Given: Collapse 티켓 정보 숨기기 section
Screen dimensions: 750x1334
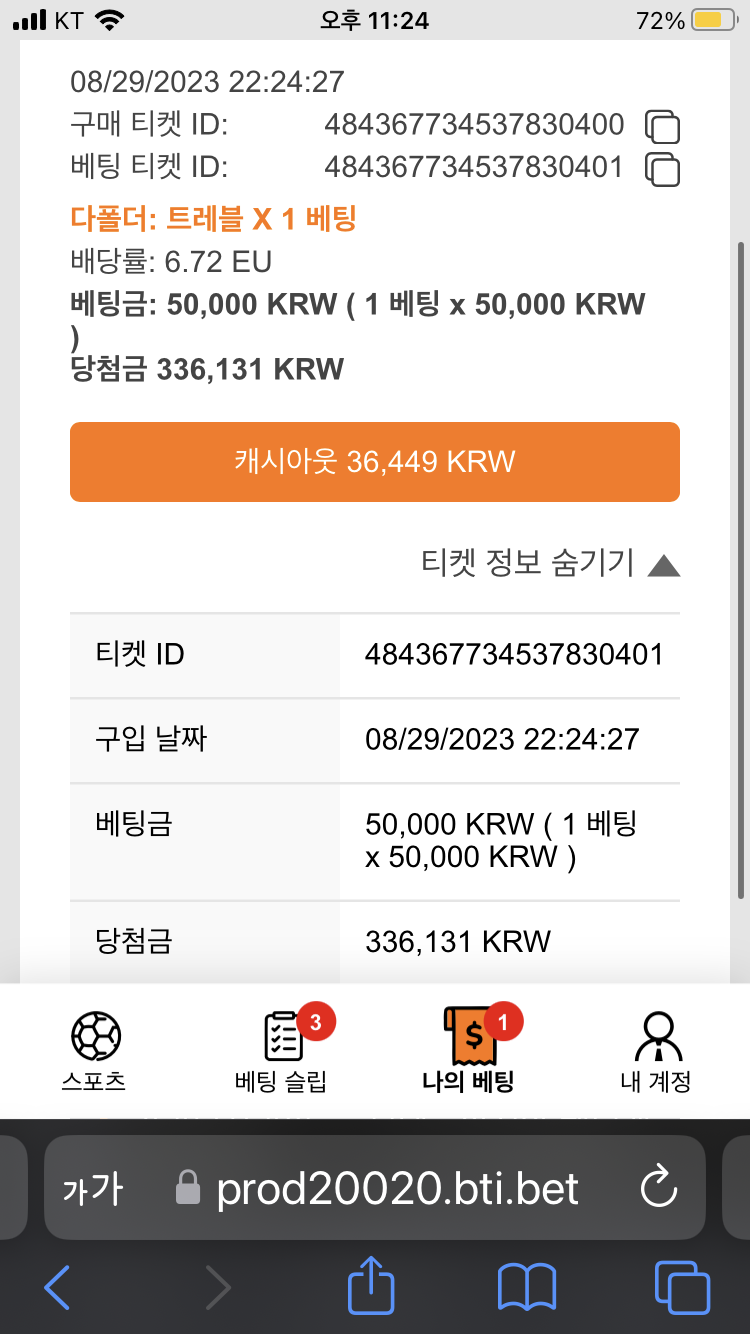Looking at the screenshot, I should click(551, 563).
